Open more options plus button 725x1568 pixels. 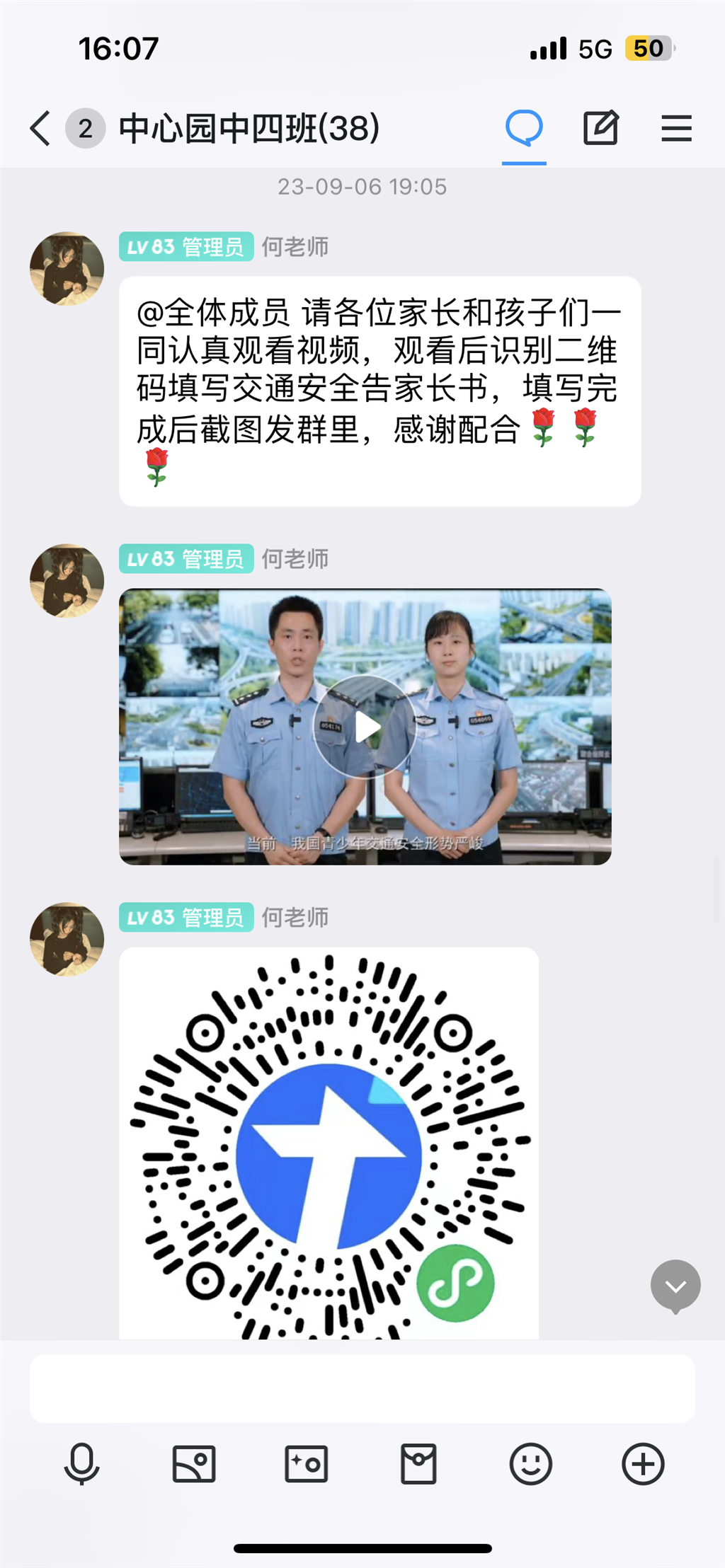pos(643,1463)
